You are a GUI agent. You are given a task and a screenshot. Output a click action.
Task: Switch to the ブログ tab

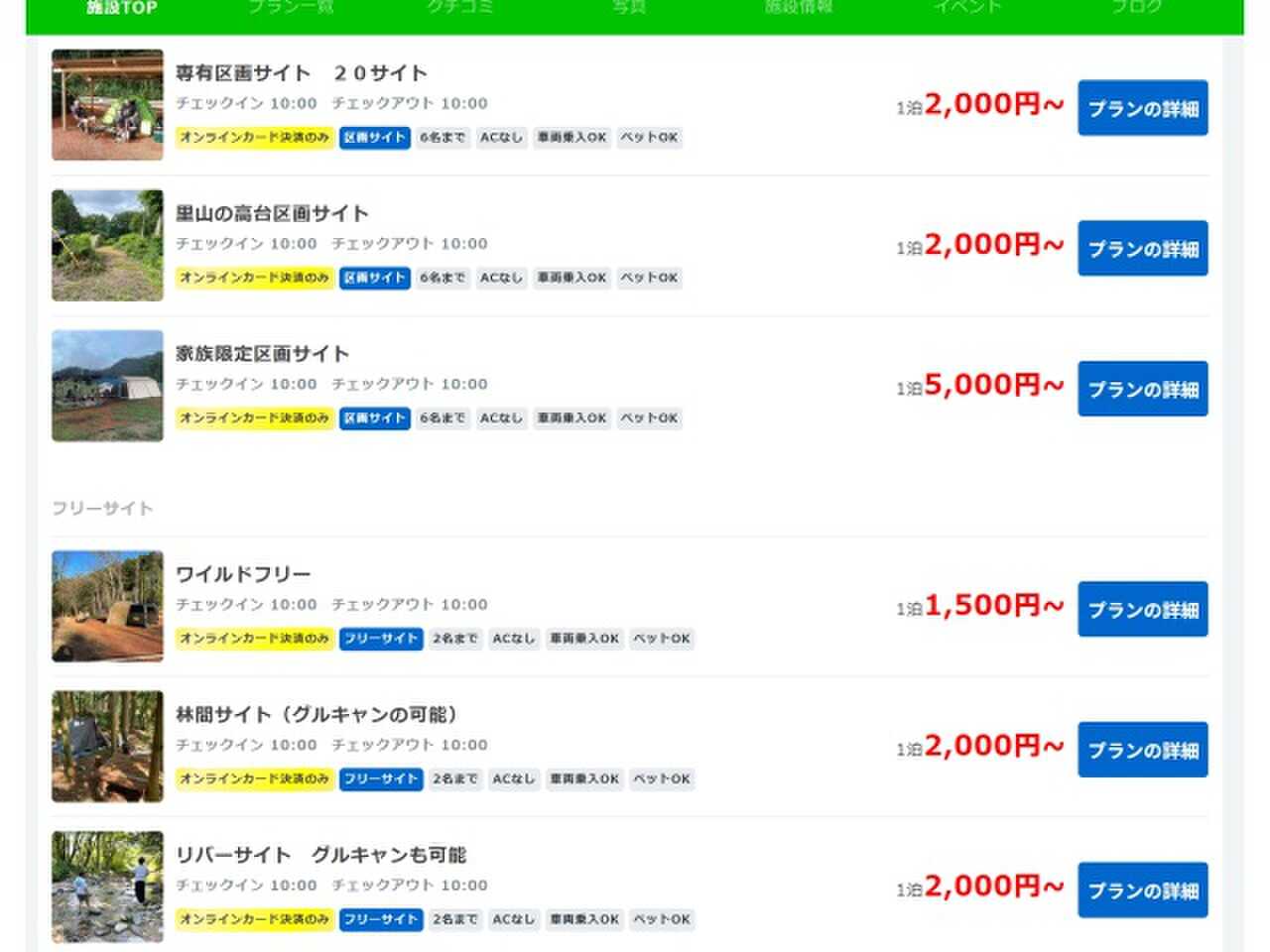click(1137, 7)
